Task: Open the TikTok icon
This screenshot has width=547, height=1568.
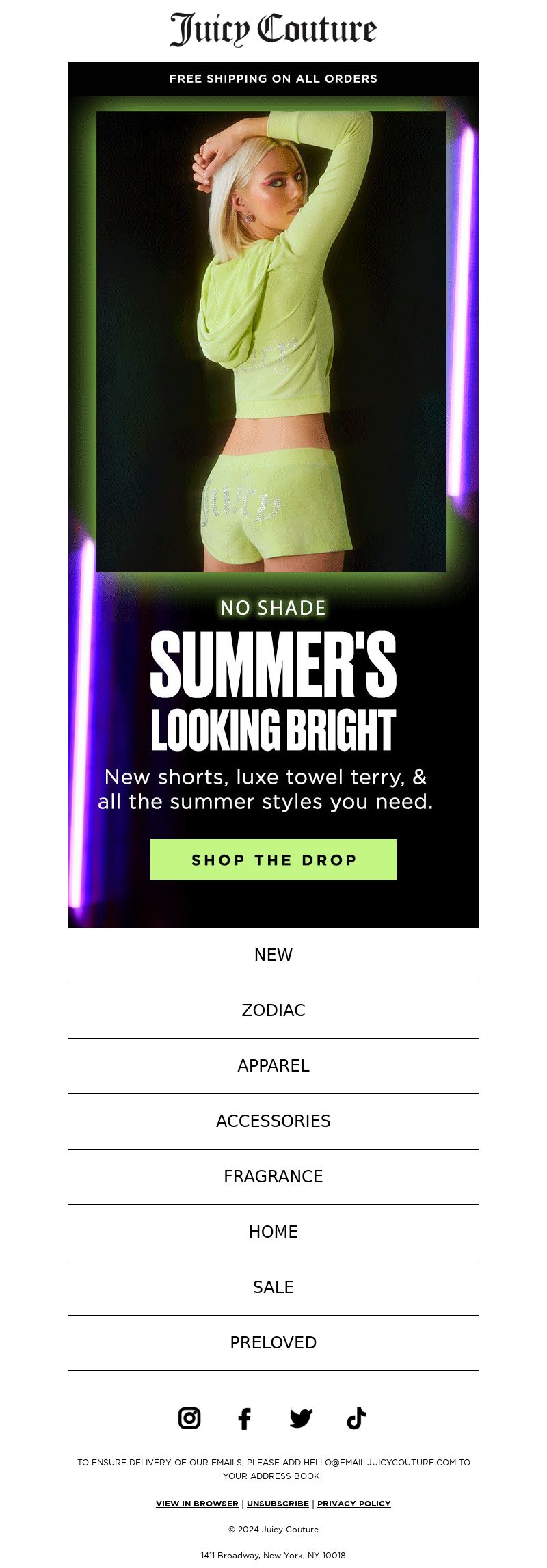Action: pyautogui.click(x=356, y=1418)
